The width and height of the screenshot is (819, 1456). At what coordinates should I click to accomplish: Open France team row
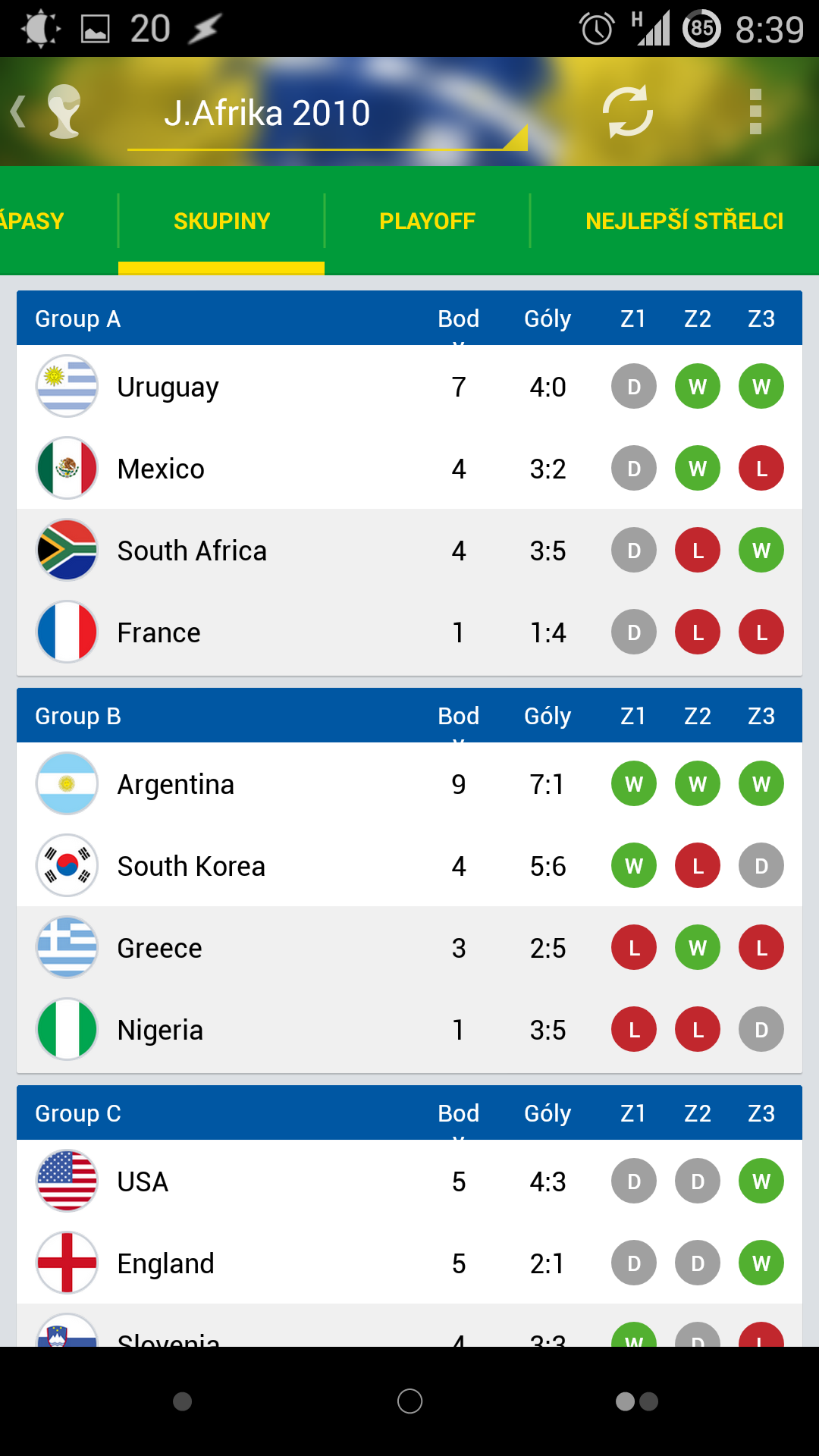pos(409,632)
